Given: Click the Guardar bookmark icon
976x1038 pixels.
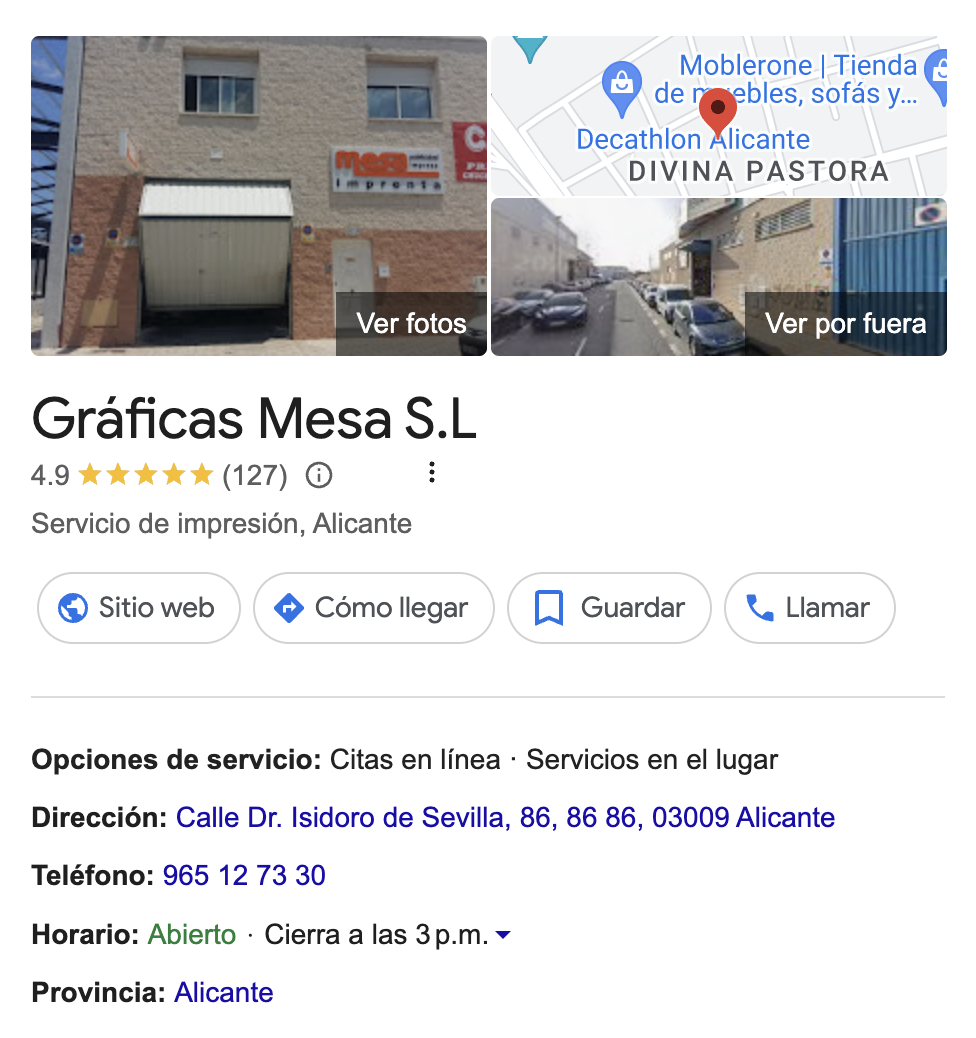Looking at the screenshot, I should pyautogui.click(x=547, y=607).
